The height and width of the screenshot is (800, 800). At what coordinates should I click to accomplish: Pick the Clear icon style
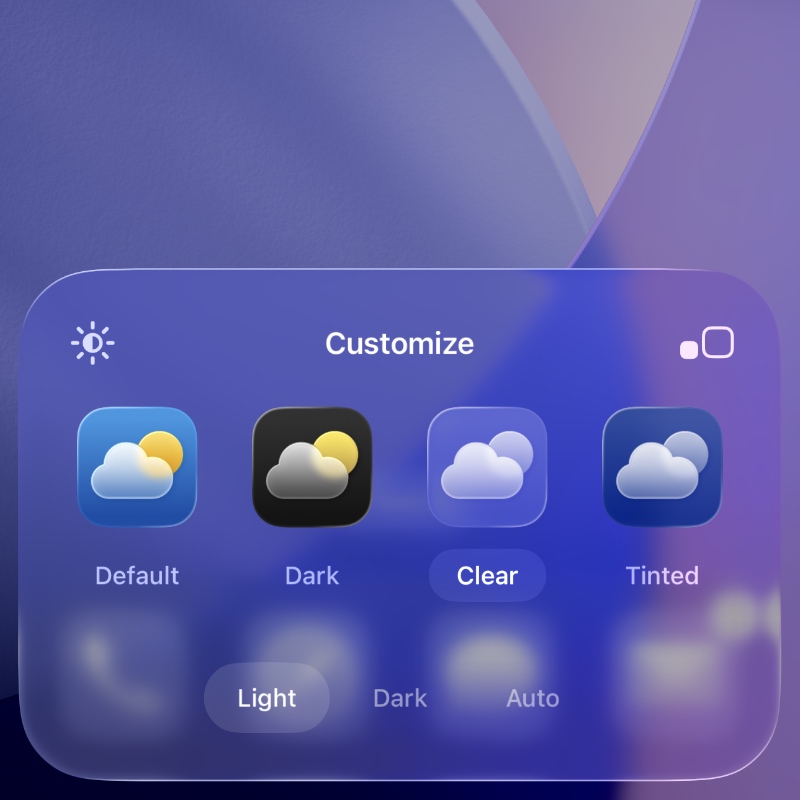coord(487,467)
